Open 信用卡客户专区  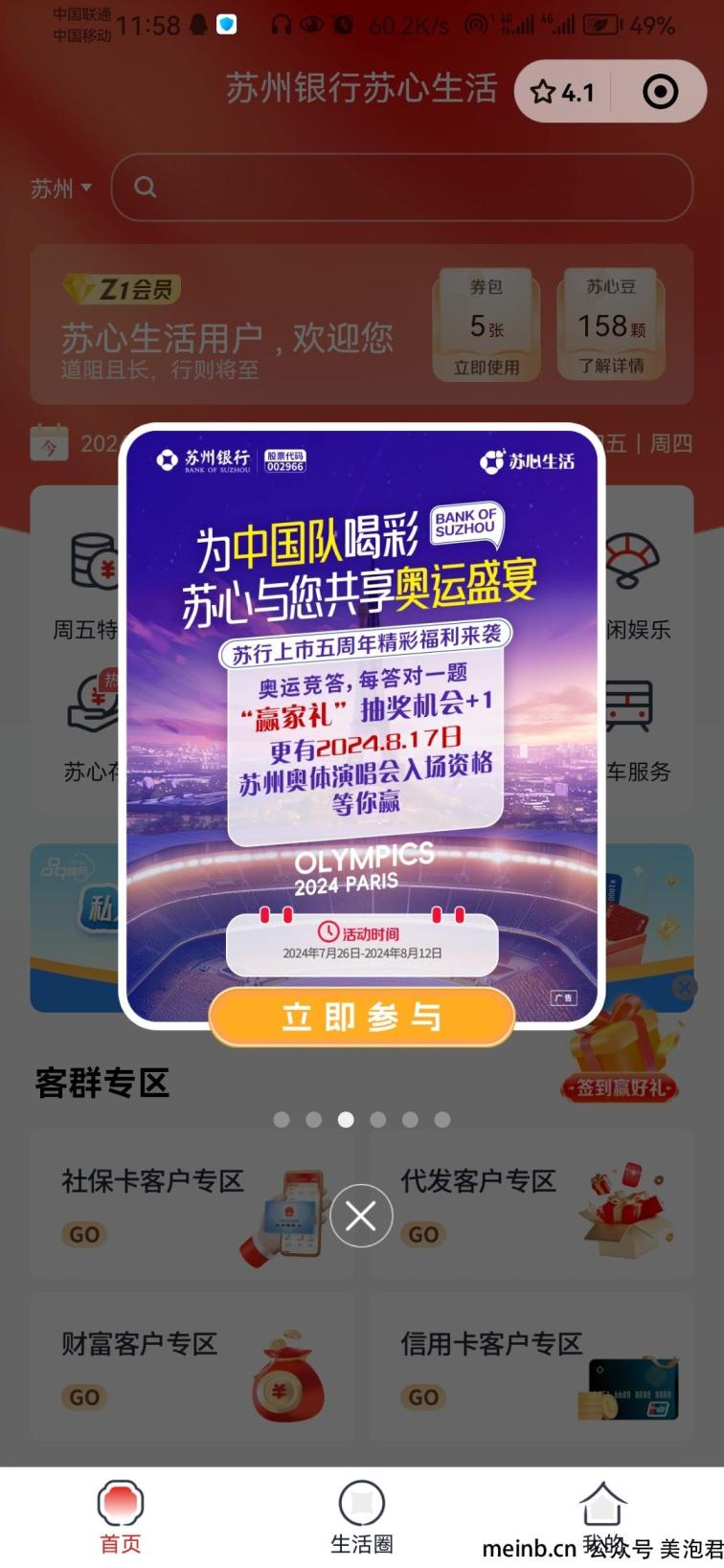(x=531, y=1369)
